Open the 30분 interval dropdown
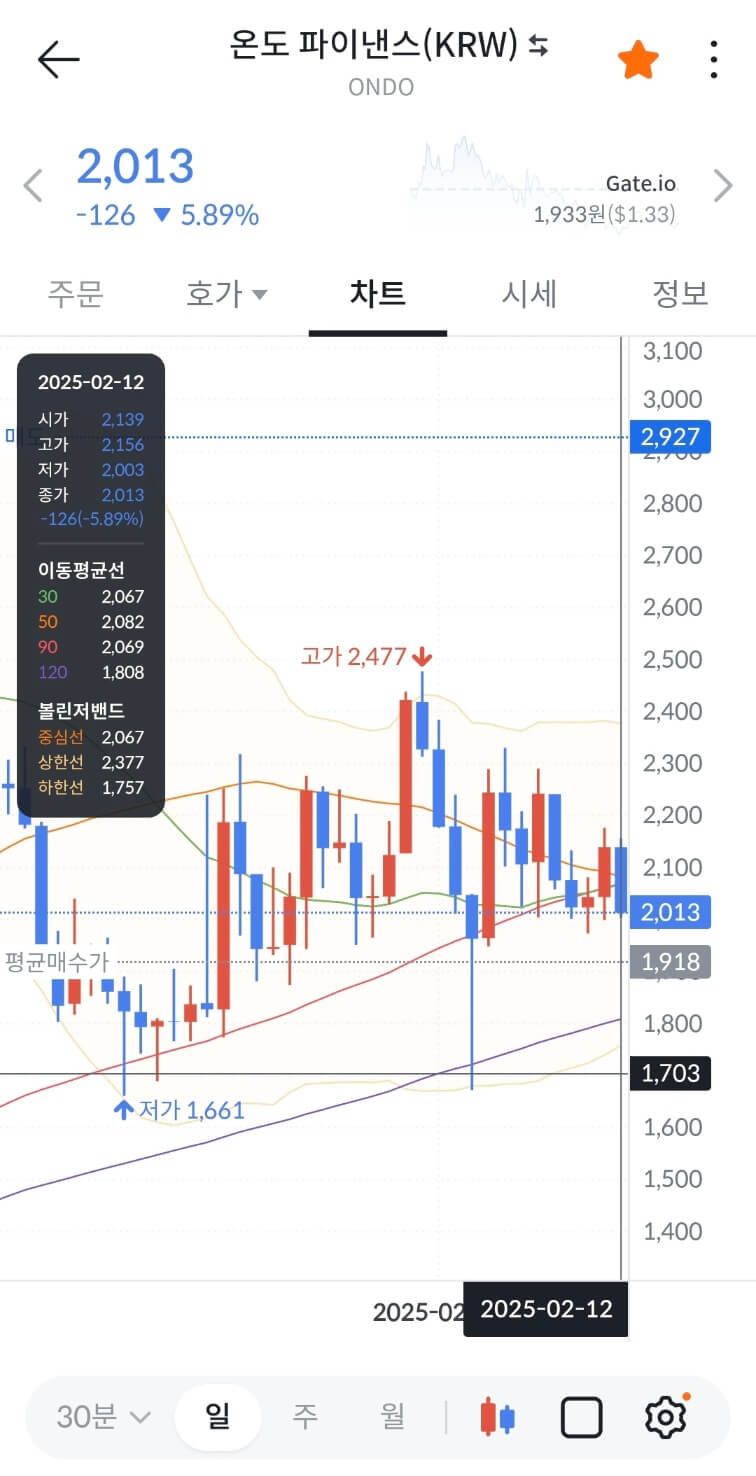The height and width of the screenshot is (1476, 756). pyautogui.click(x=95, y=1416)
